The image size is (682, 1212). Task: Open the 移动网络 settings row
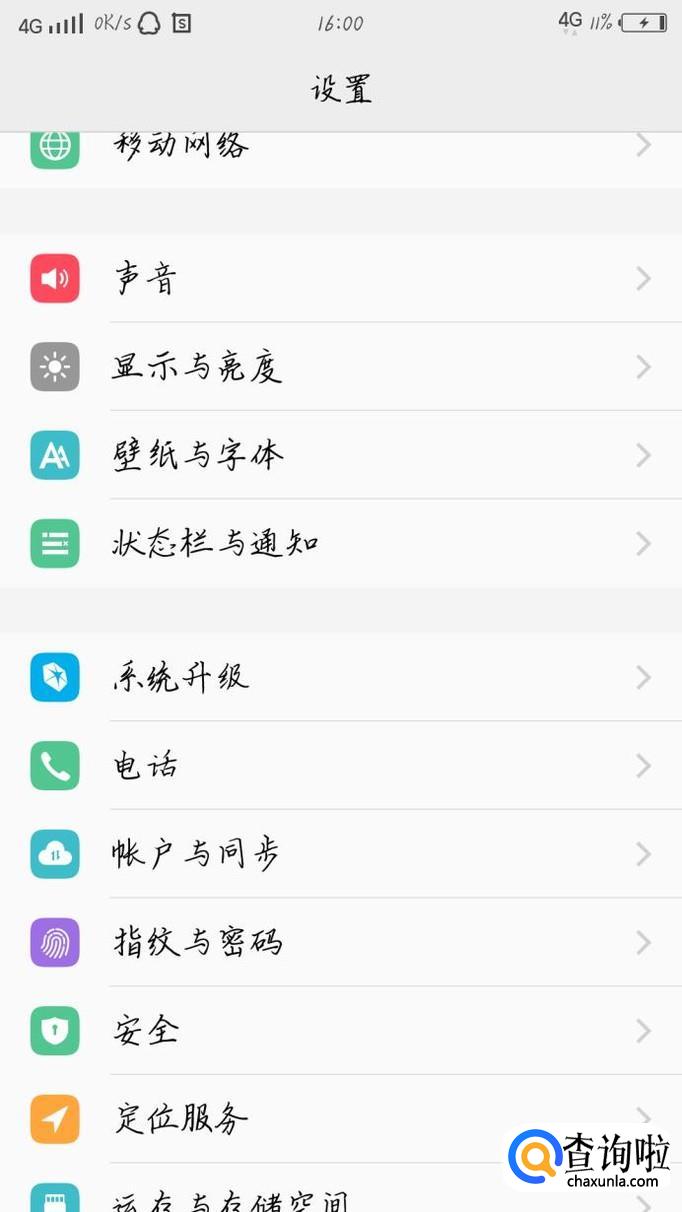[x=180, y=148]
